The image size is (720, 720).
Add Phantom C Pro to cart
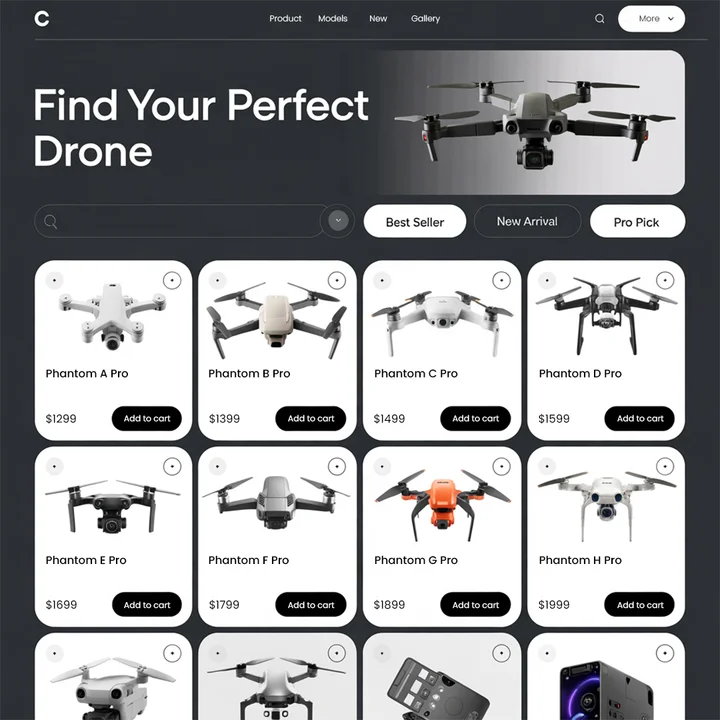475,418
